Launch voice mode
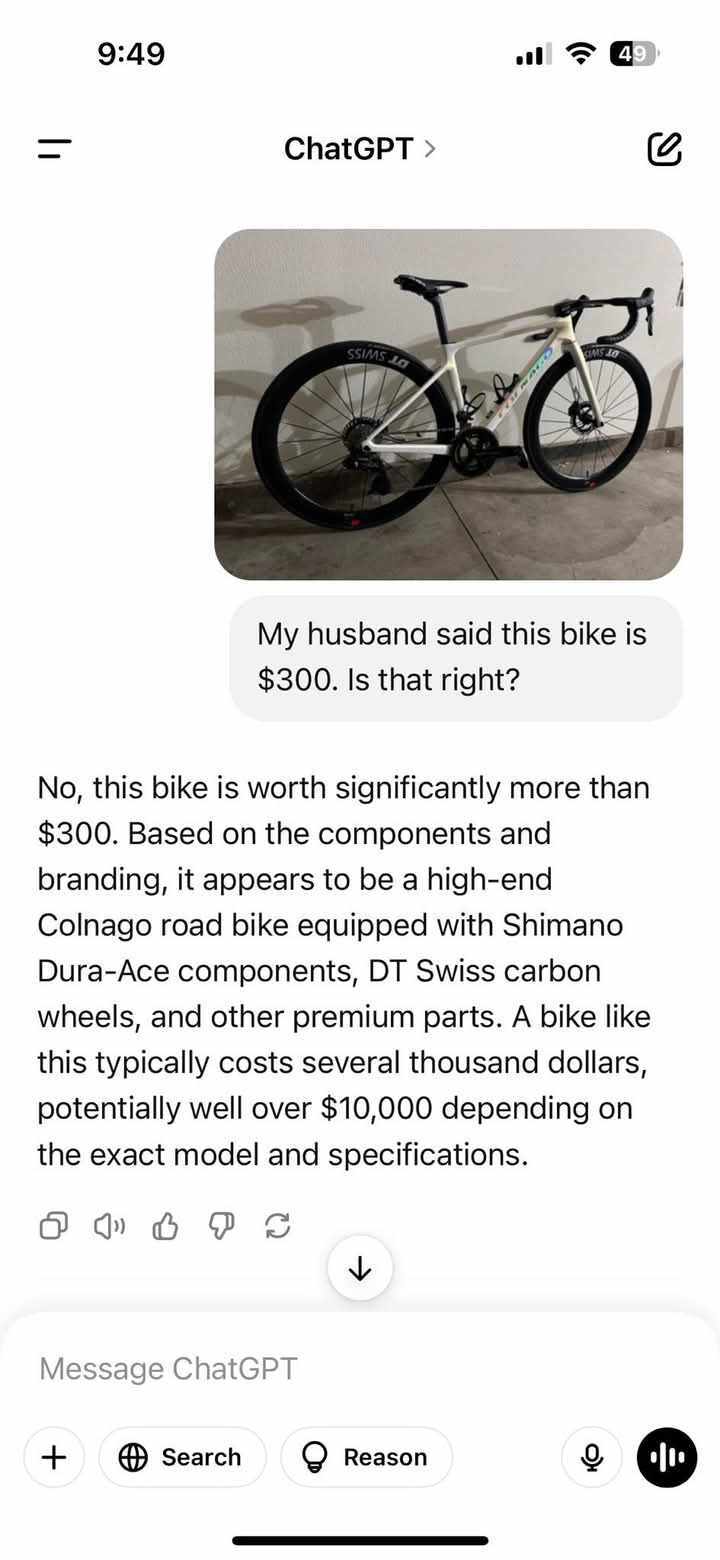The width and height of the screenshot is (720, 1560). click(x=667, y=1457)
